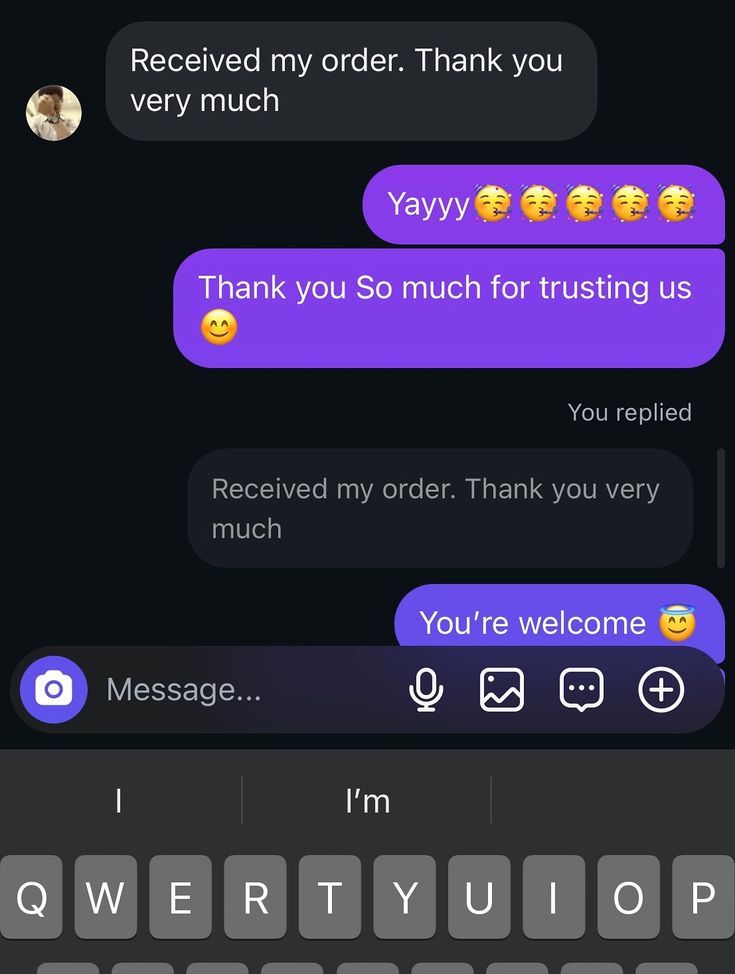Jump to the quoted 'Received my order' reply
Screen dimensions: 735x974
click(440, 508)
